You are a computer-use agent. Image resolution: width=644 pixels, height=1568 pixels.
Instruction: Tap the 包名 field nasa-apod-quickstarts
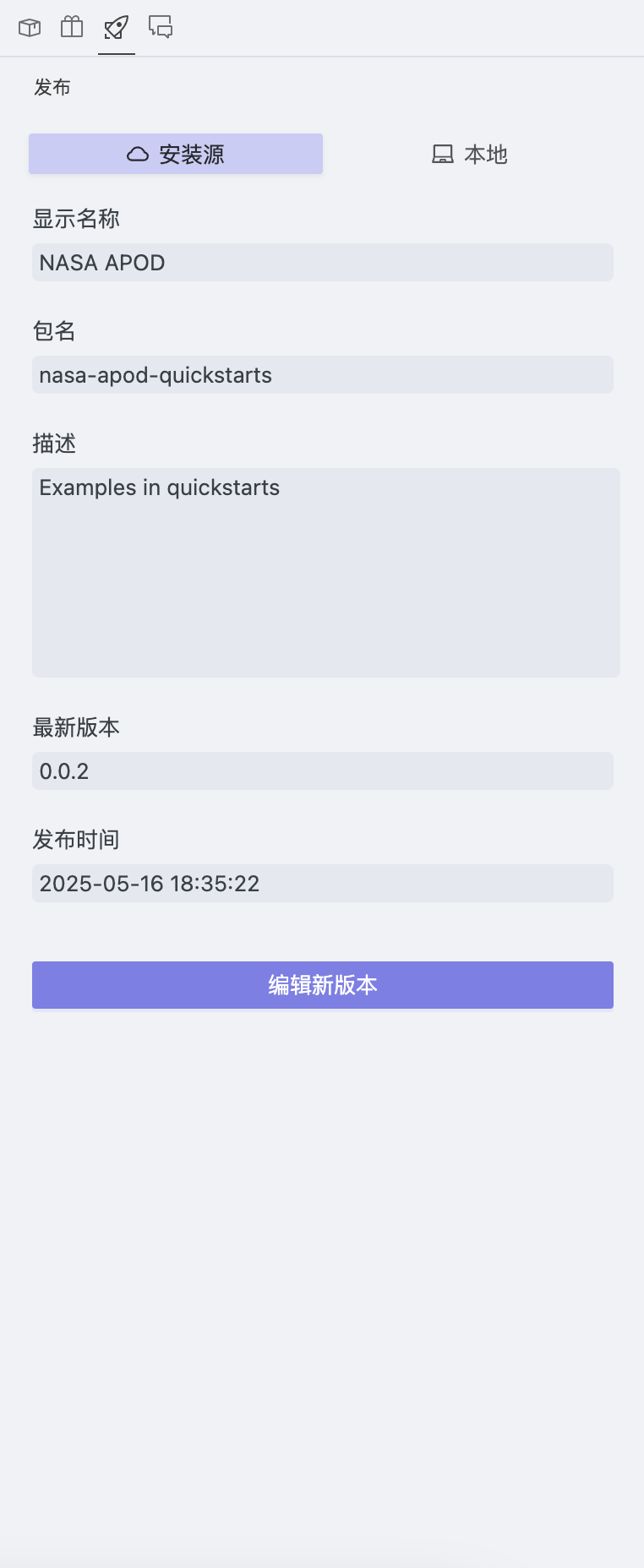322,375
